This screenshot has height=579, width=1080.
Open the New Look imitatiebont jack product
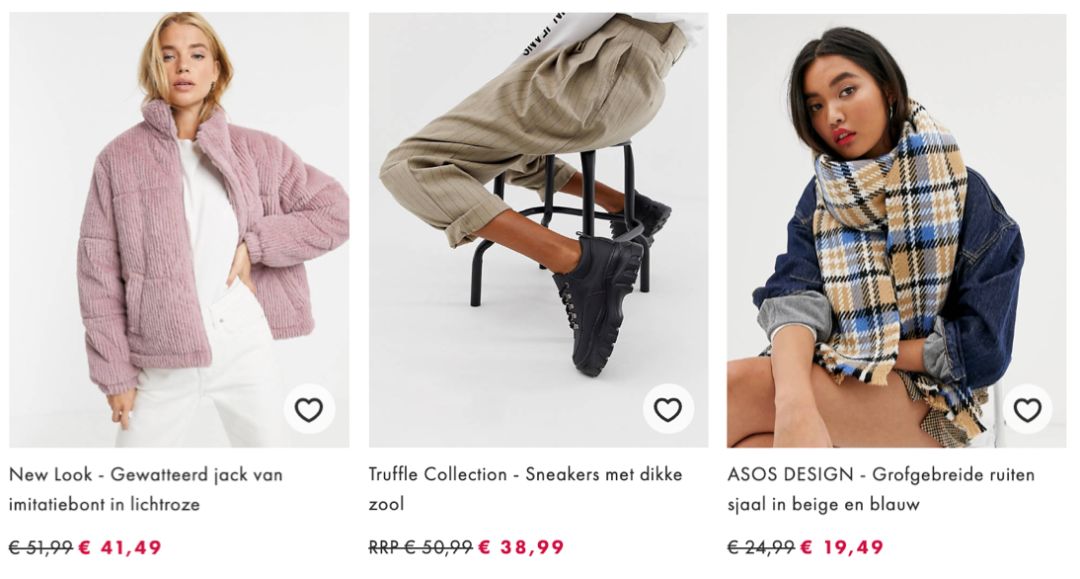pos(145,489)
